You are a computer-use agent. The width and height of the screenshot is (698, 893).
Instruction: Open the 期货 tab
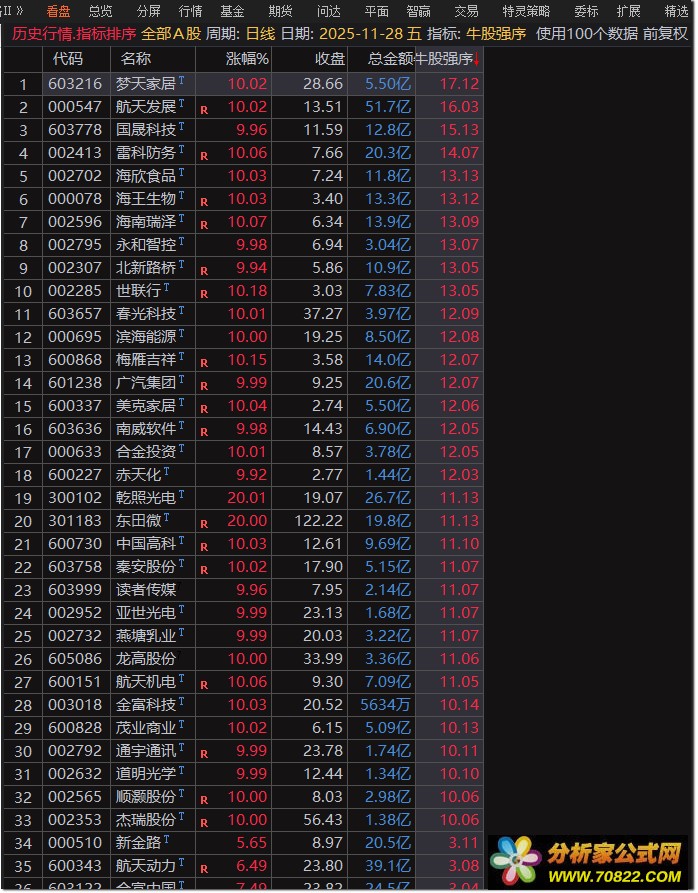pyautogui.click(x=280, y=11)
